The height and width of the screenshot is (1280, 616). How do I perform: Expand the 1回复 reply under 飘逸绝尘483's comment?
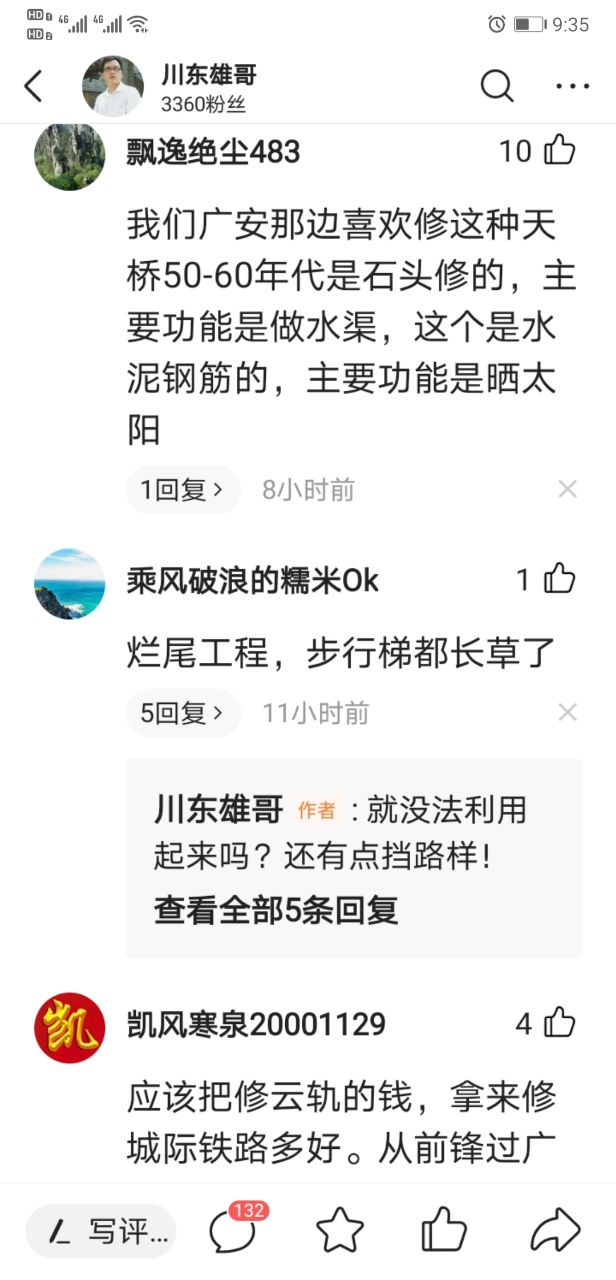coord(183,490)
